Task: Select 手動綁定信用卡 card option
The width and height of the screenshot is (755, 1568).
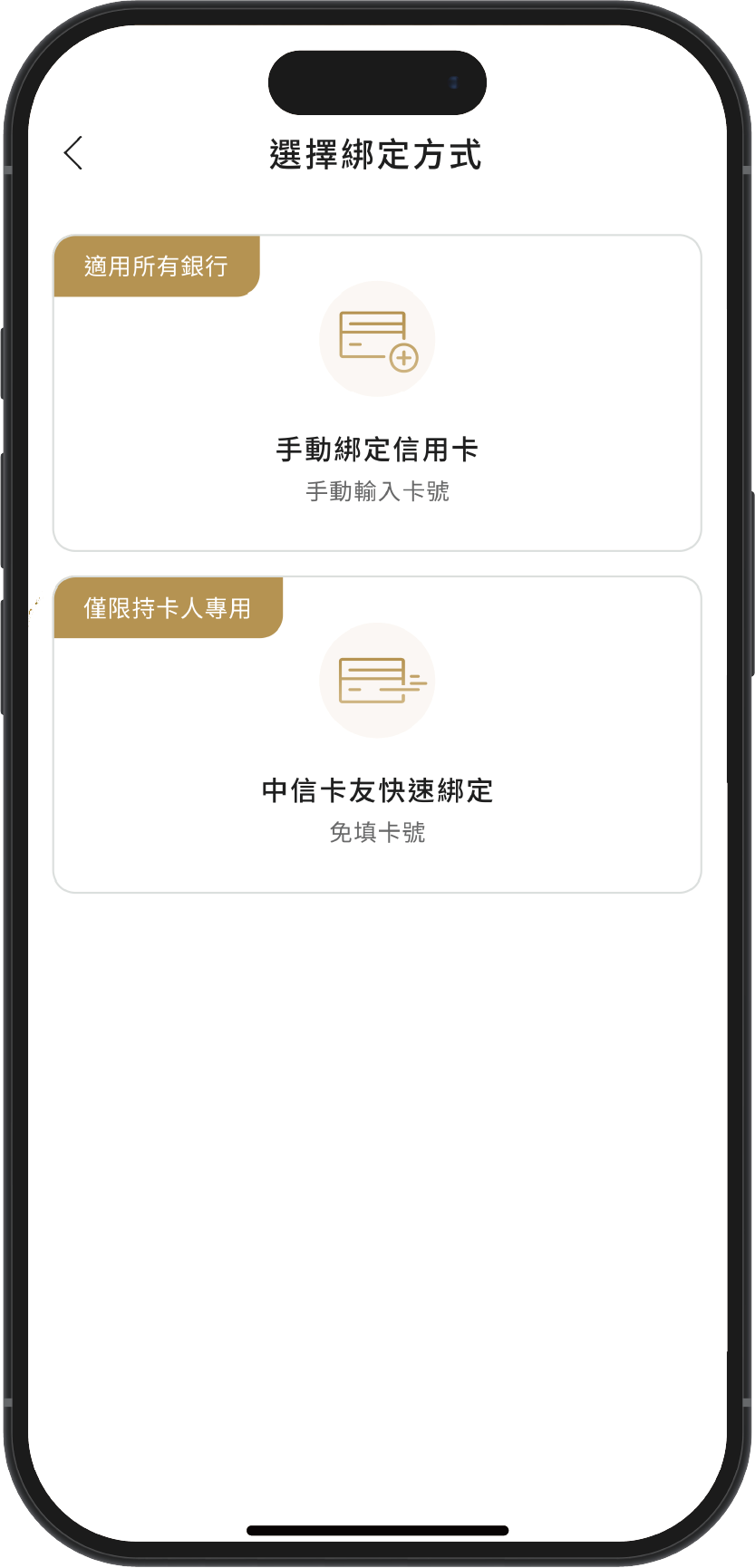Action: 377,393
